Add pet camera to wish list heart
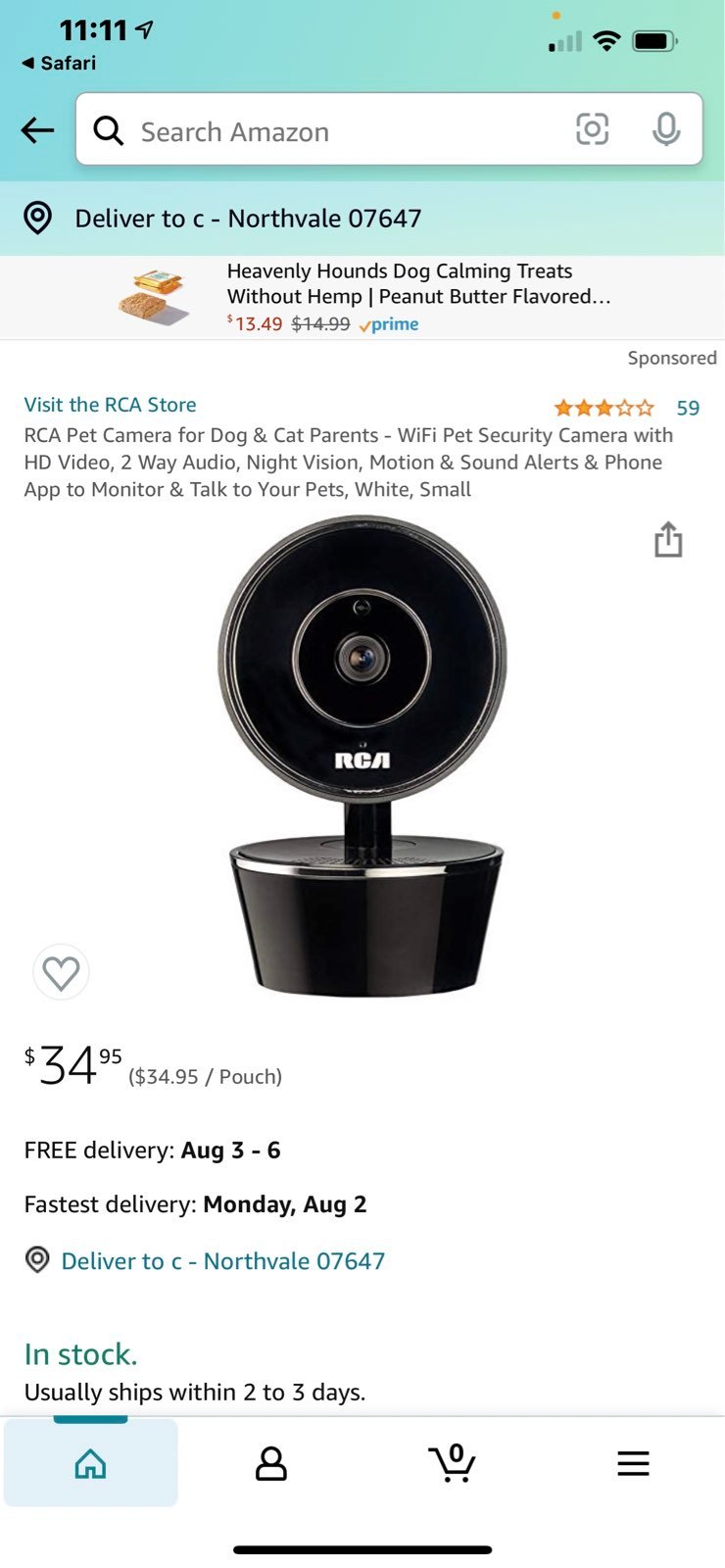This screenshot has width=725, height=1568. click(x=61, y=972)
